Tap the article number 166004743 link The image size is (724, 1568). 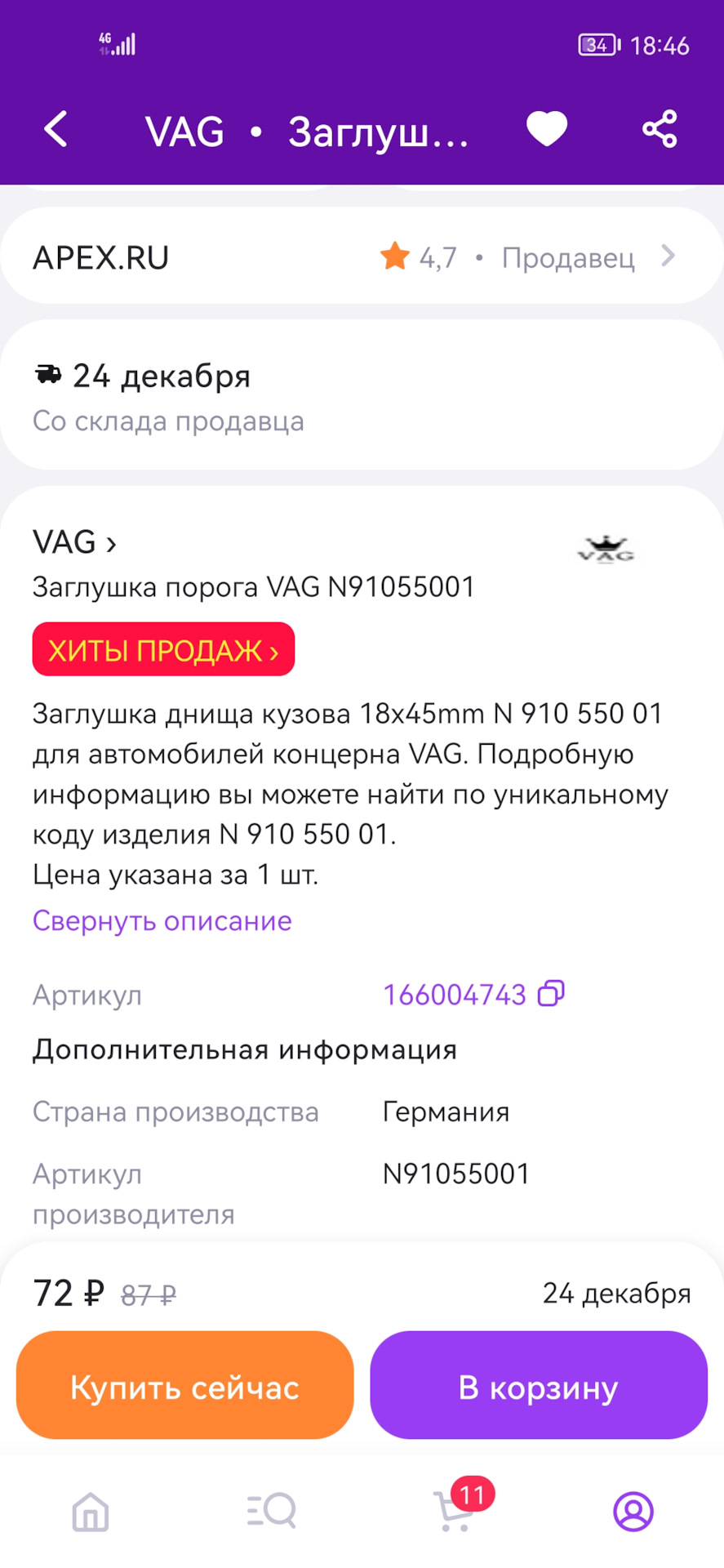pyautogui.click(x=455, y=994)
